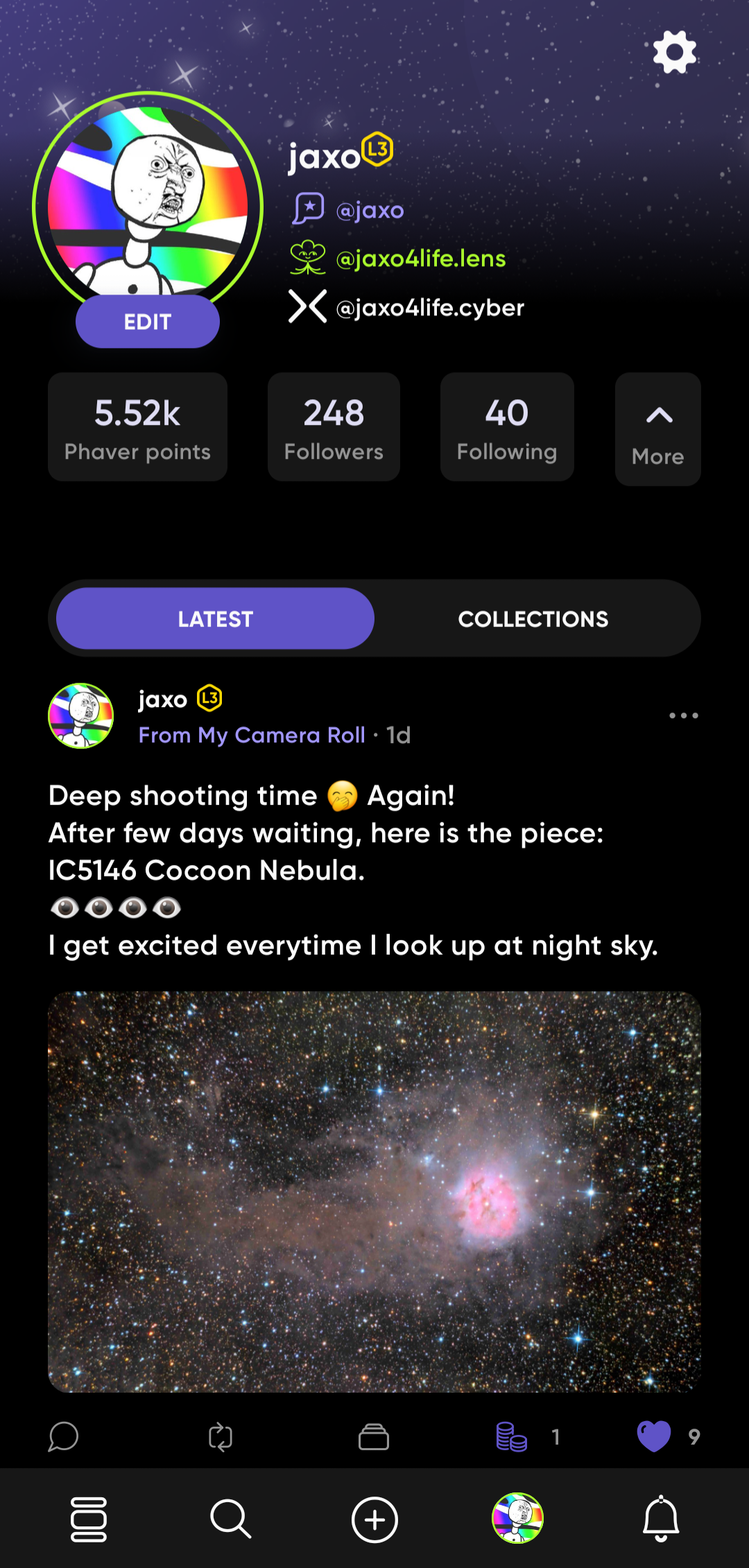Image resolution: width=749 pixels, height=1568 pixels.
Task: View the 248 Followers list
Action: [x=334, y=427]
